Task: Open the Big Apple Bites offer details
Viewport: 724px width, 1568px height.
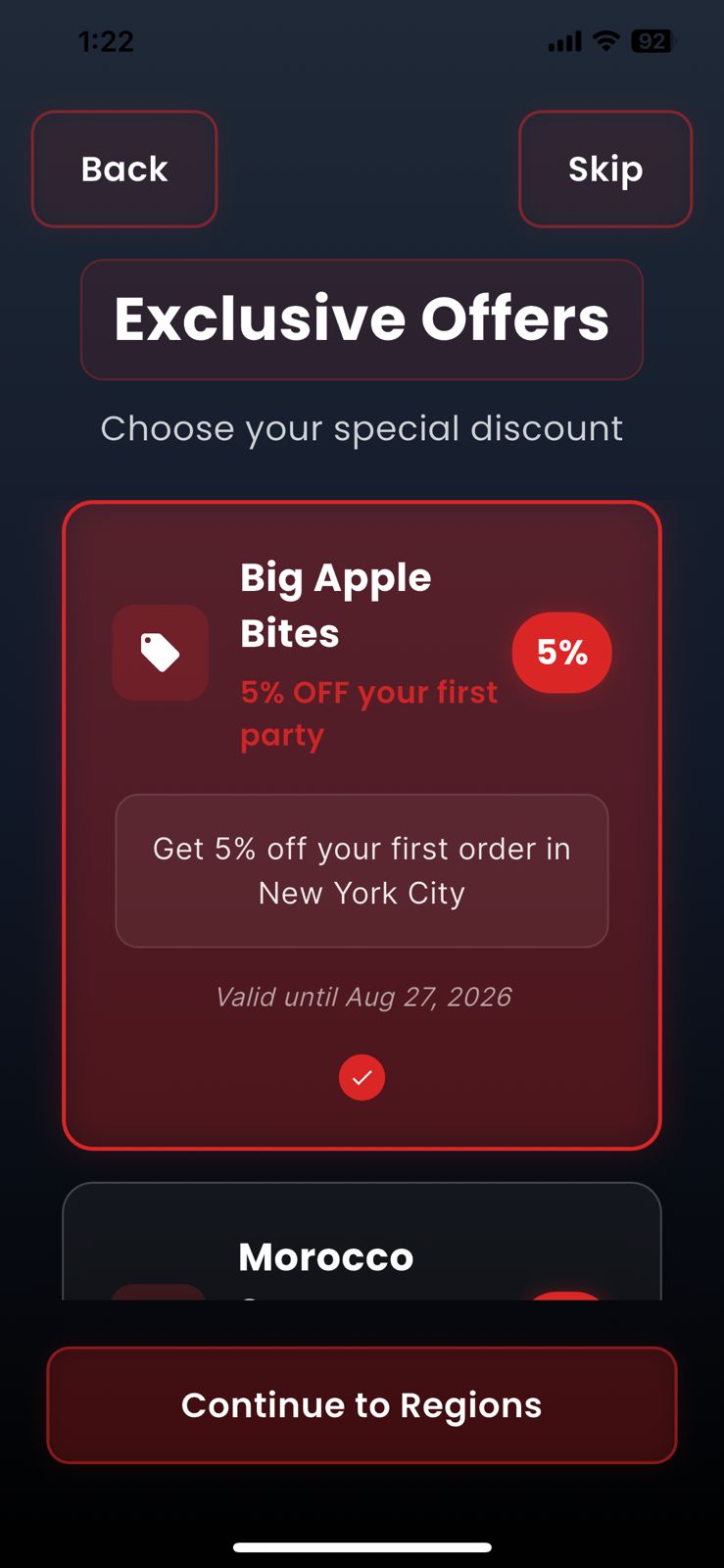Action: pos(362,823)
